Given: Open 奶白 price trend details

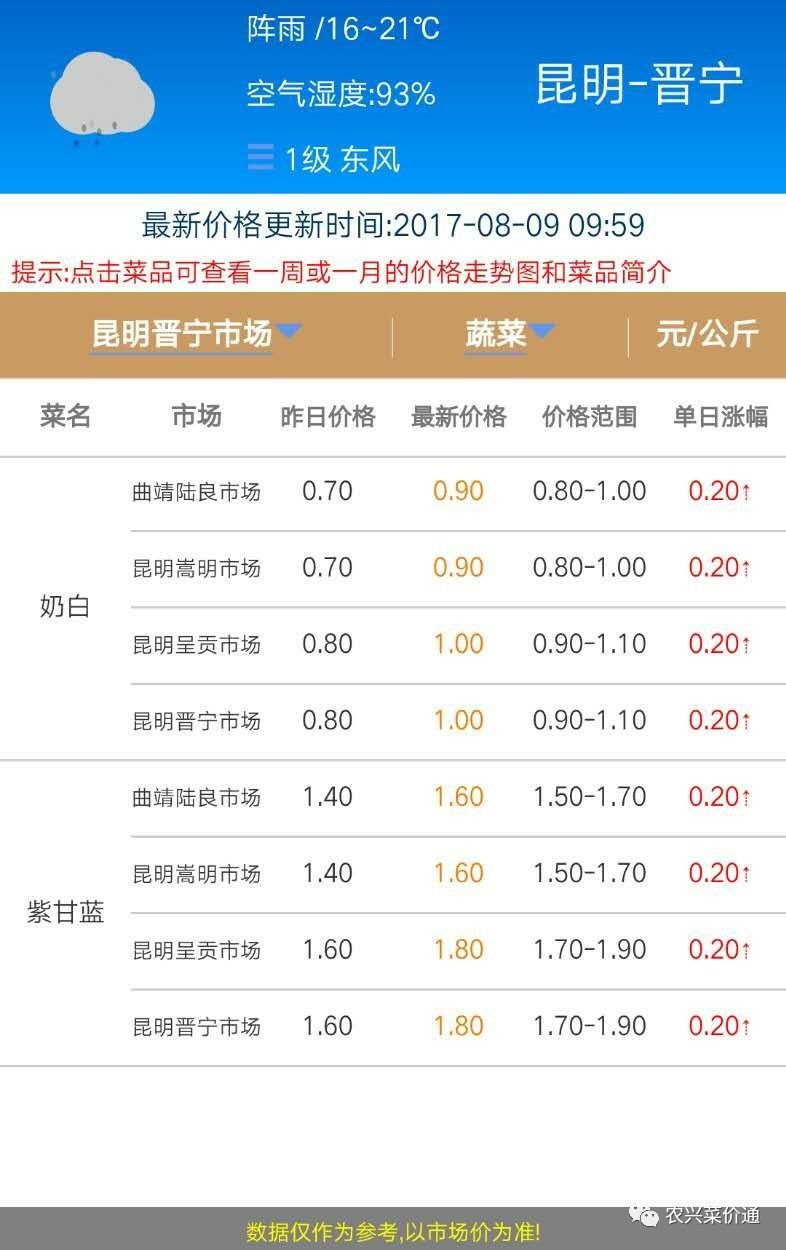Looking at the screenshot, I should 65,607.
